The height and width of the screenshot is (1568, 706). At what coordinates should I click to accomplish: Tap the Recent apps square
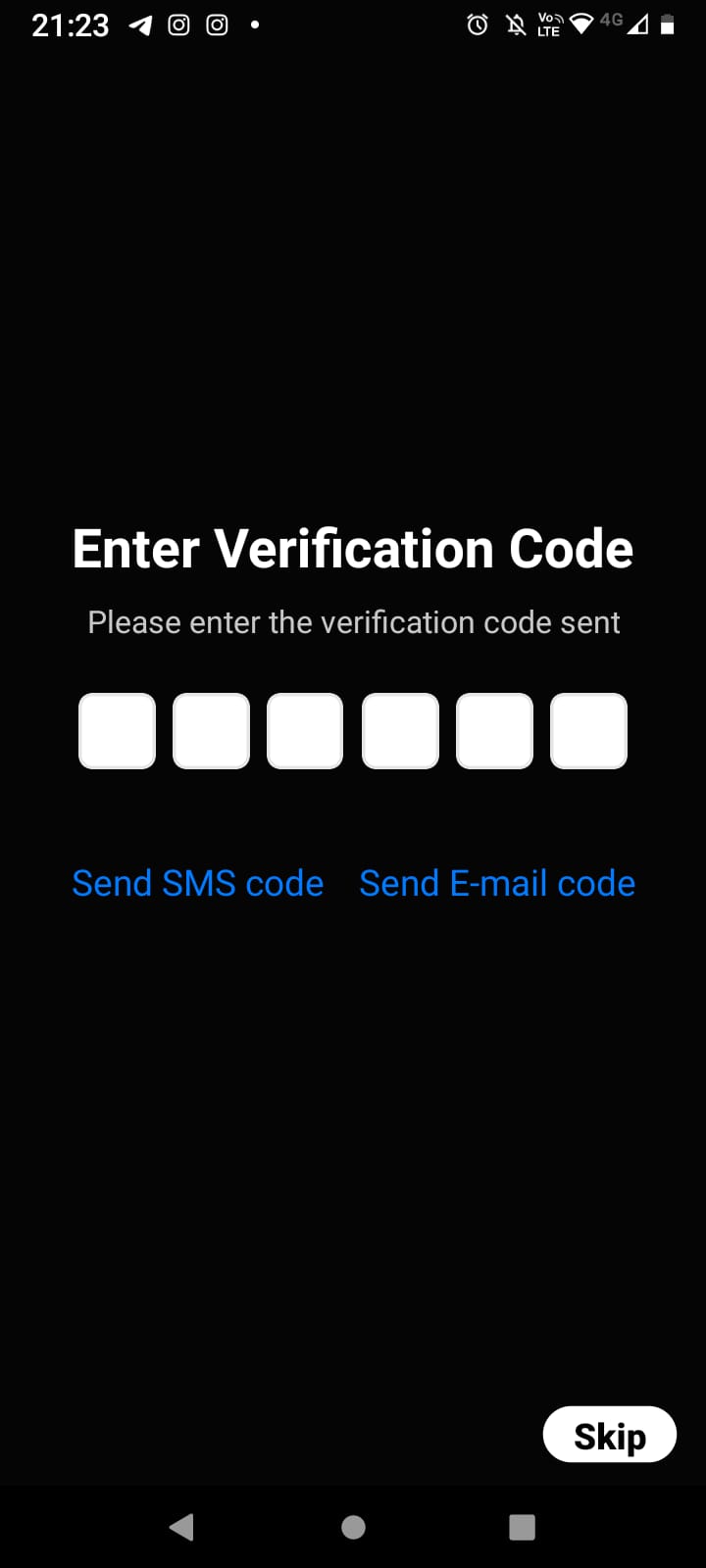523,1526
